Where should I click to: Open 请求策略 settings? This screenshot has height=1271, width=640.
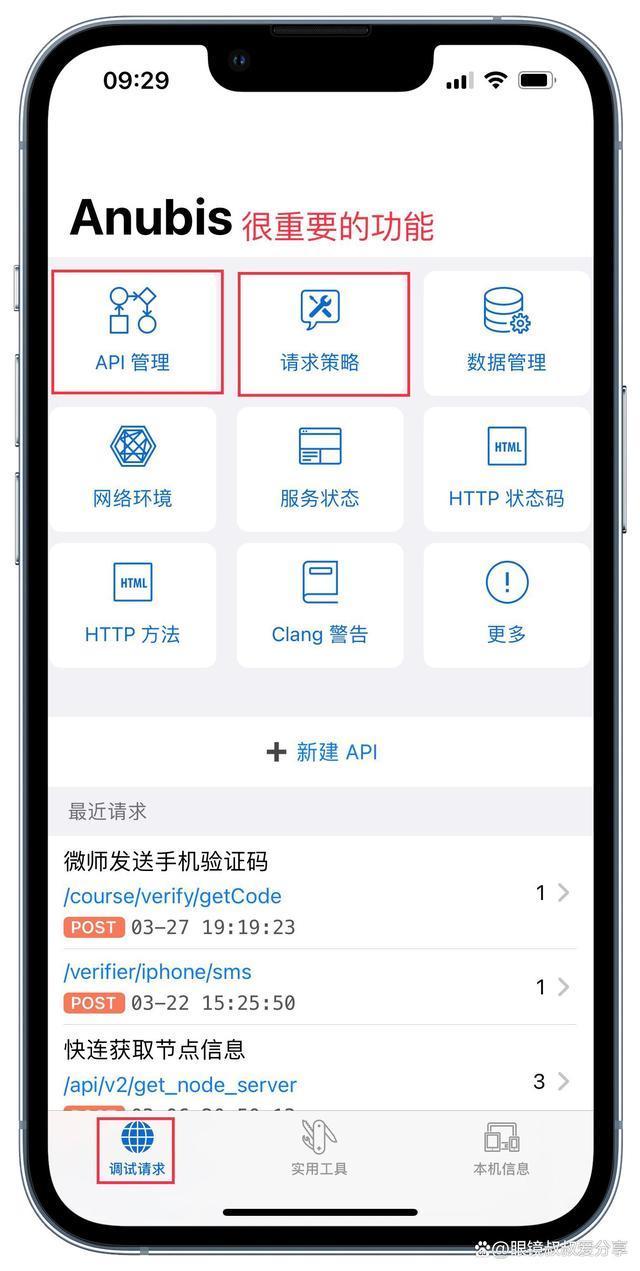point(320,333)
